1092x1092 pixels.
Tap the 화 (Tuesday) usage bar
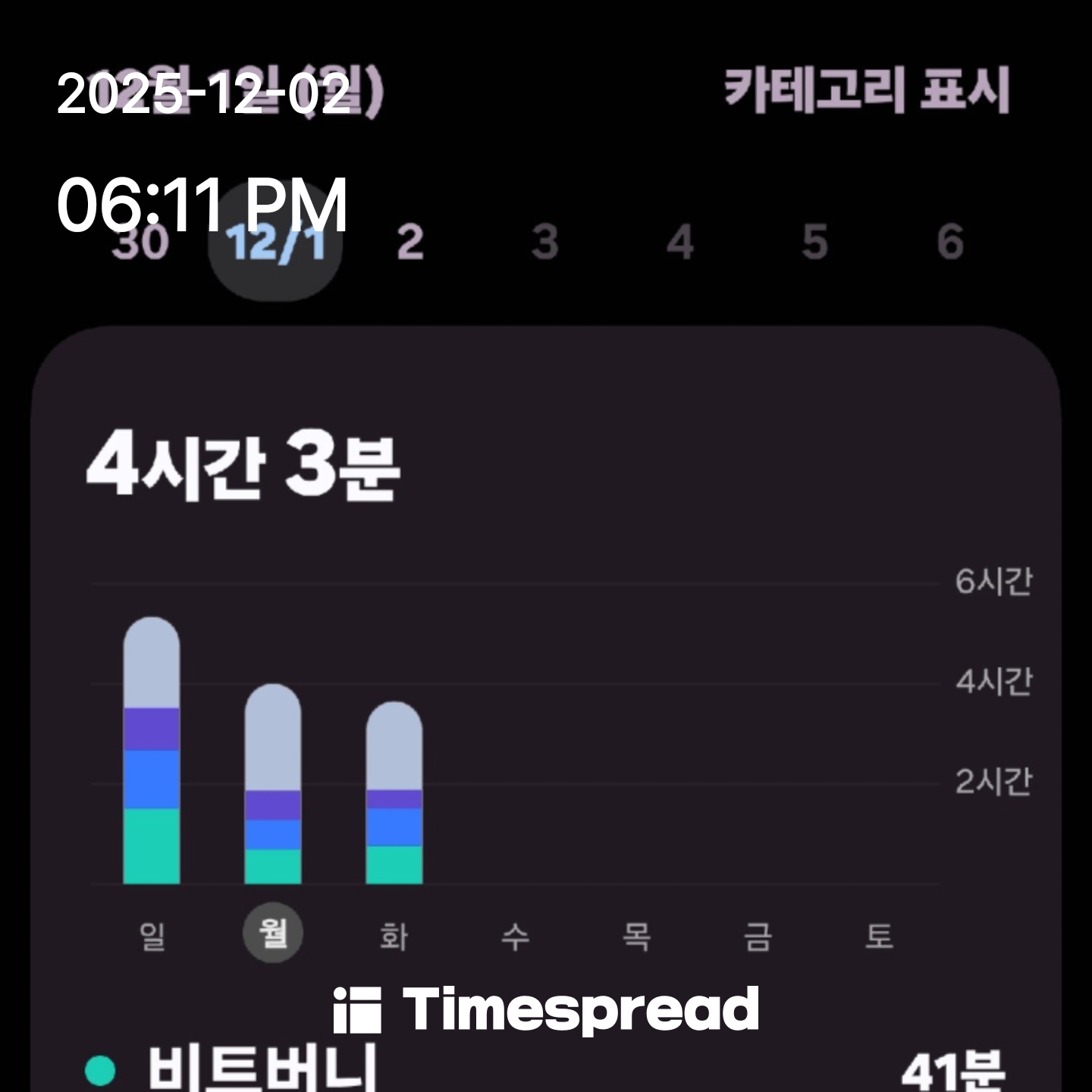pos(394,793)
